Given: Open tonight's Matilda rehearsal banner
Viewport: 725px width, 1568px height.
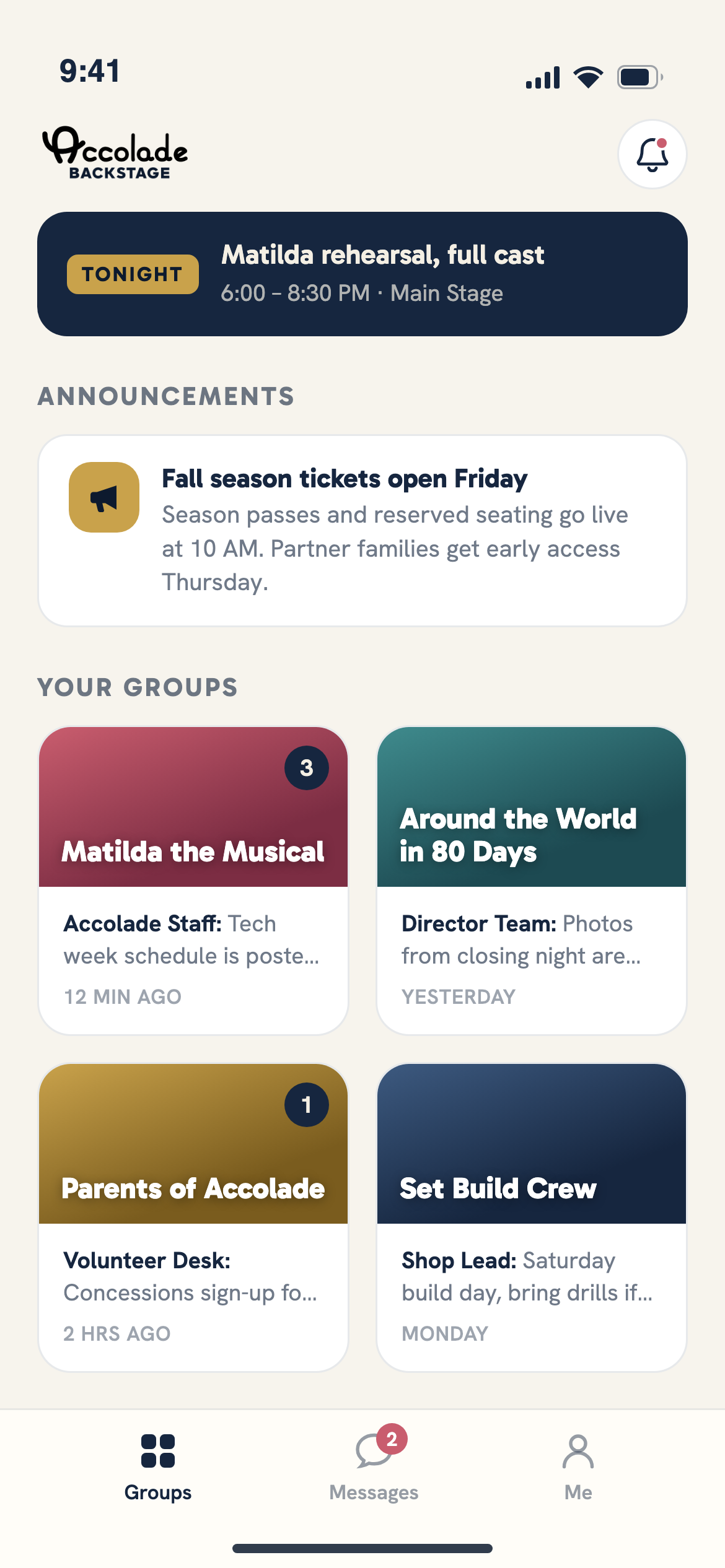Looking at the screenshot, I should tap(362, 274).
